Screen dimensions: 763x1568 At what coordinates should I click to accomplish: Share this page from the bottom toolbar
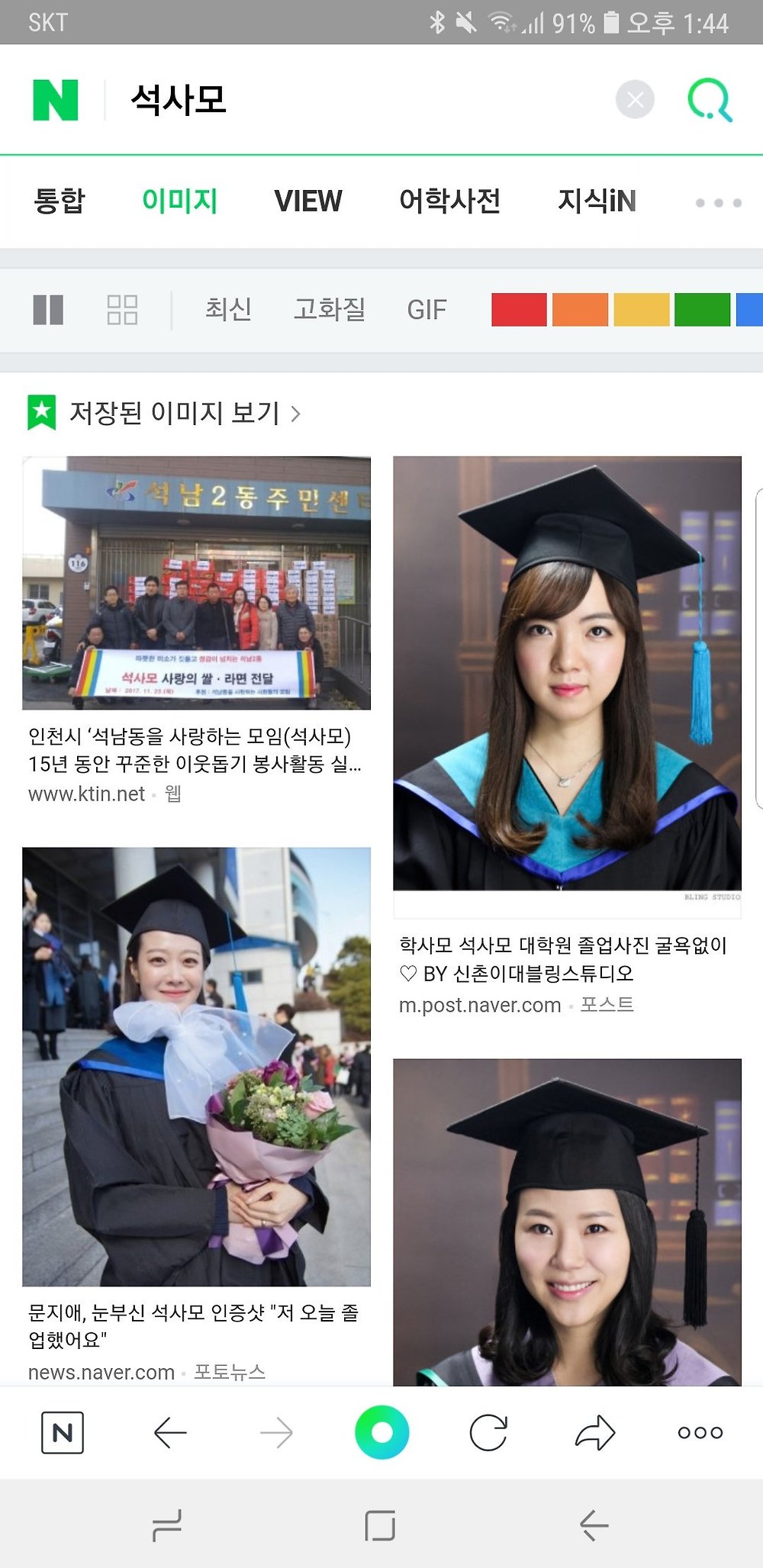click(594, 1432)
